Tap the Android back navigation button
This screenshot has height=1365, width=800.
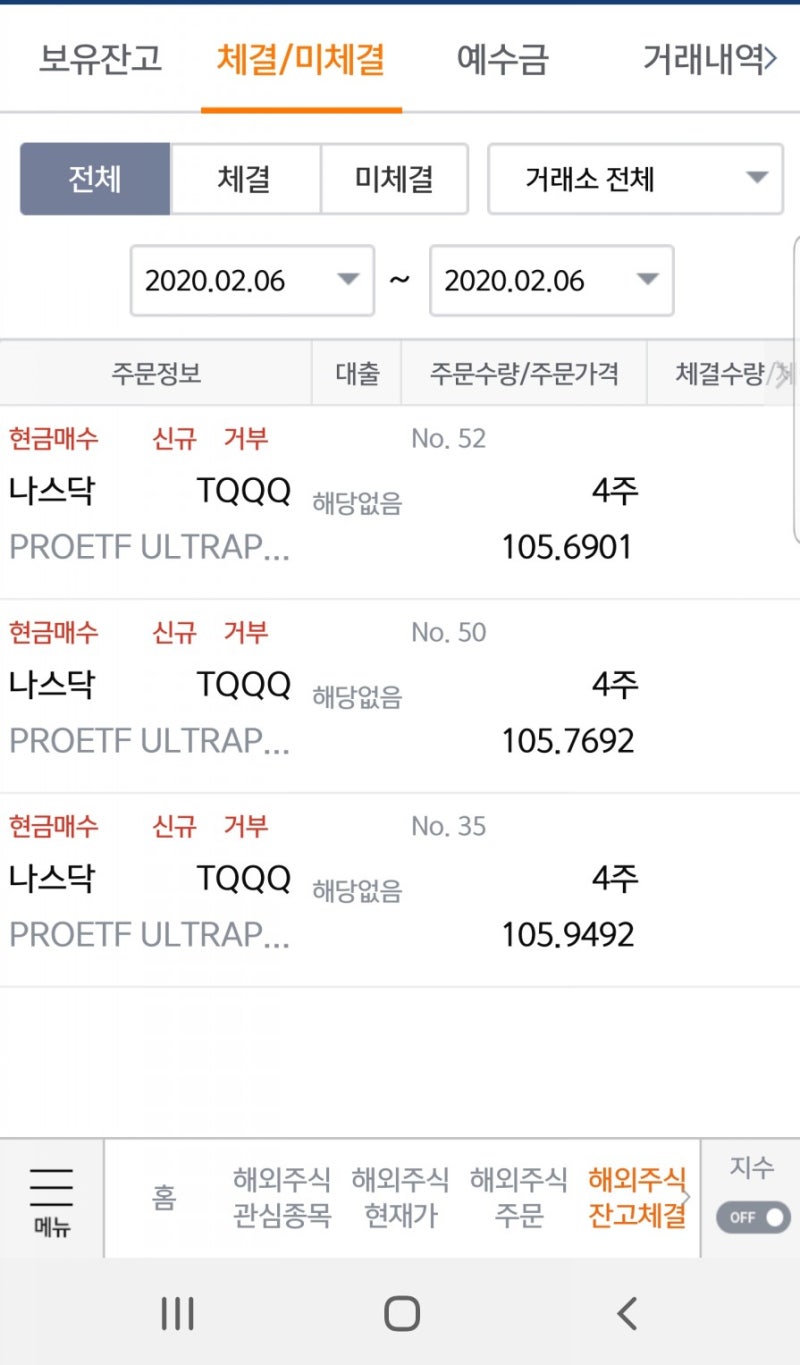coord(627,1314)
